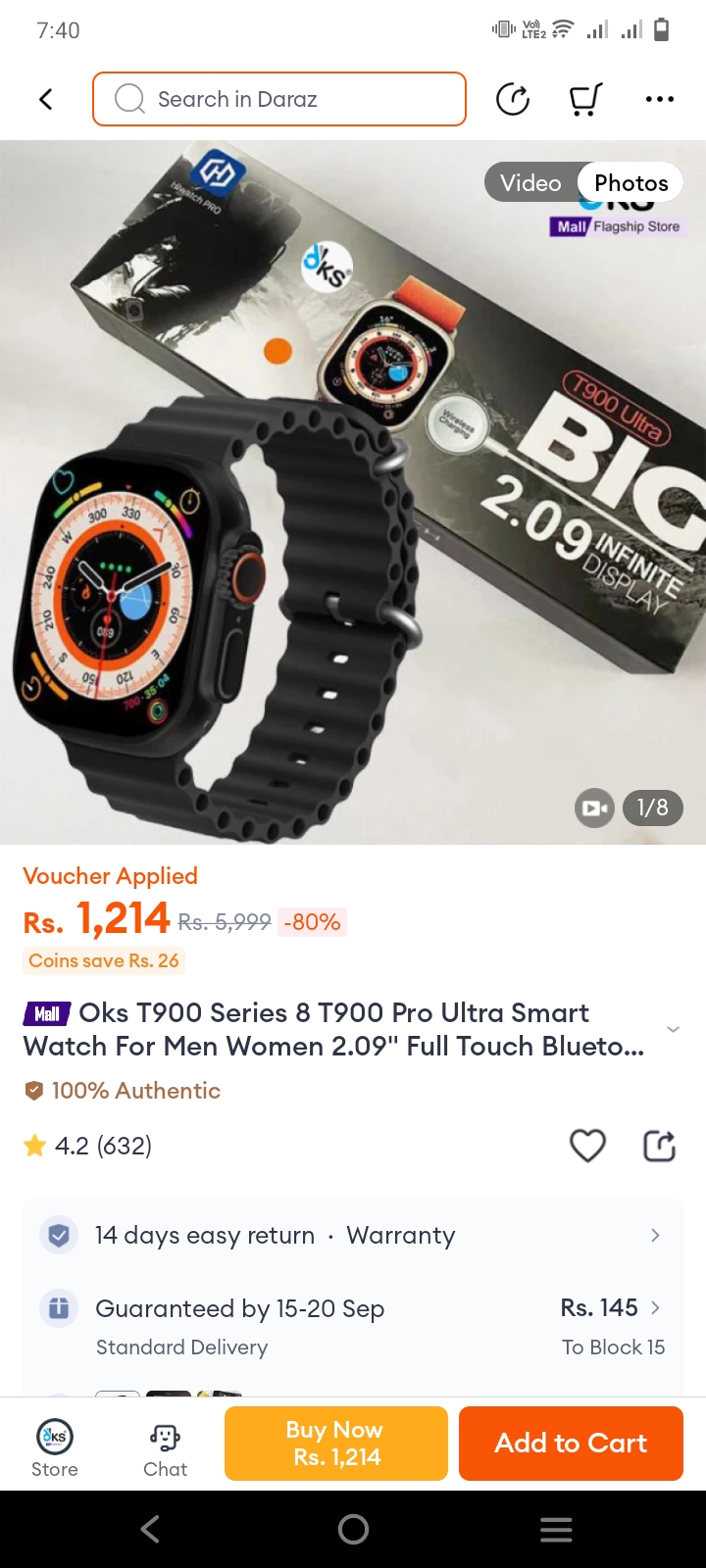Start a Chat with the seller

165,1445
